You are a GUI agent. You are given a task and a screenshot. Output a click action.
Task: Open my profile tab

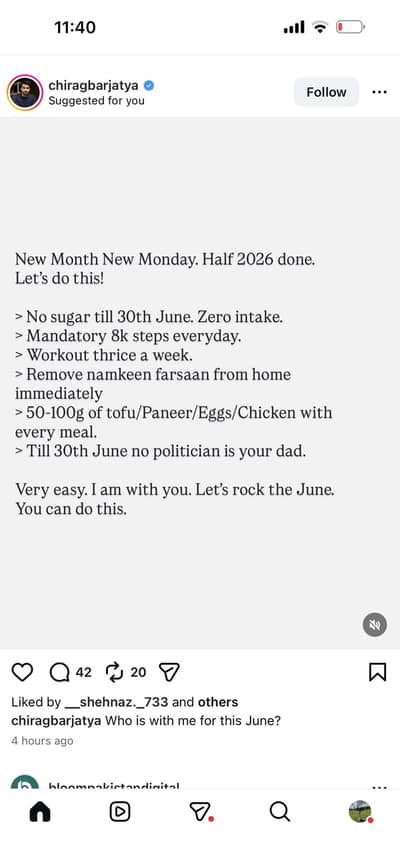point(360,811)
